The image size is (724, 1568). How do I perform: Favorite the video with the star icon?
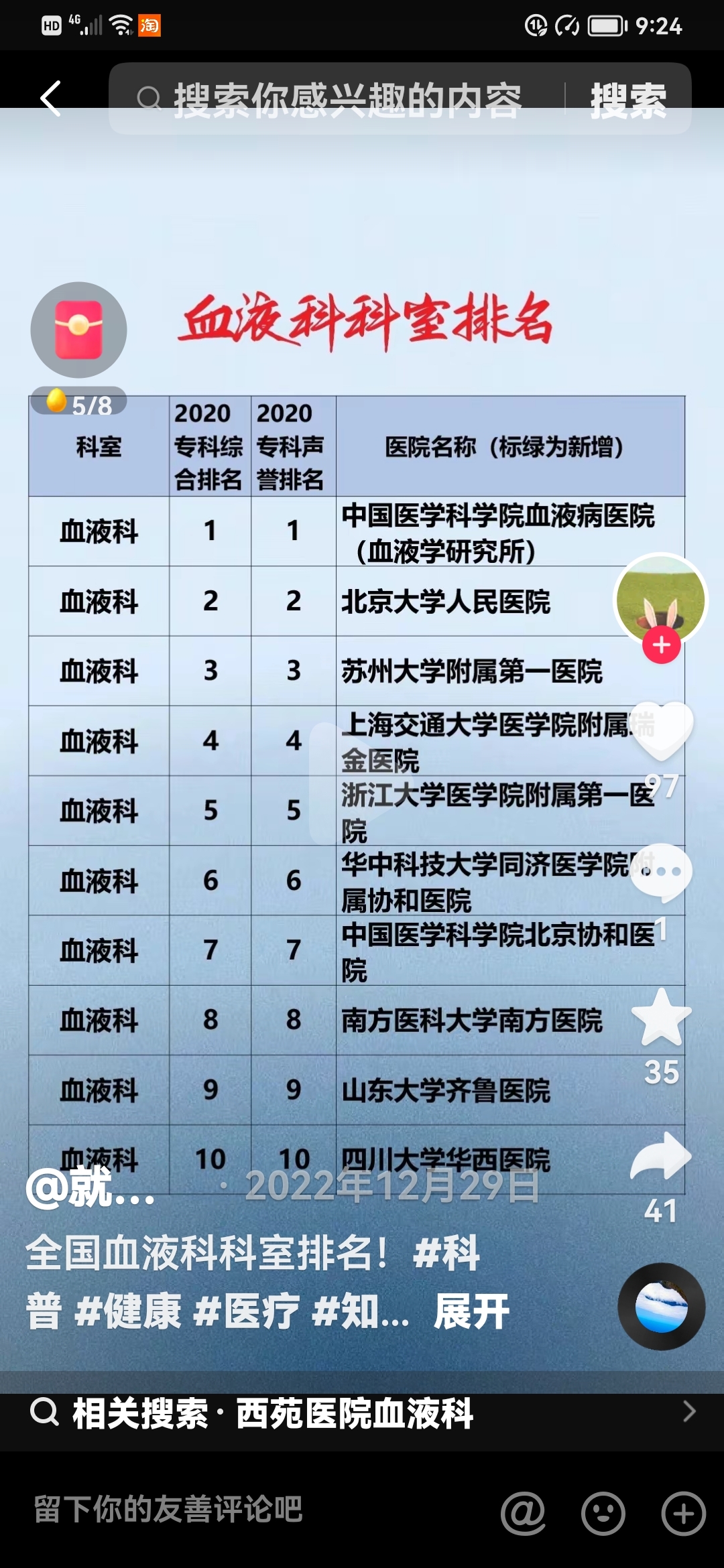coord(662,1017)
